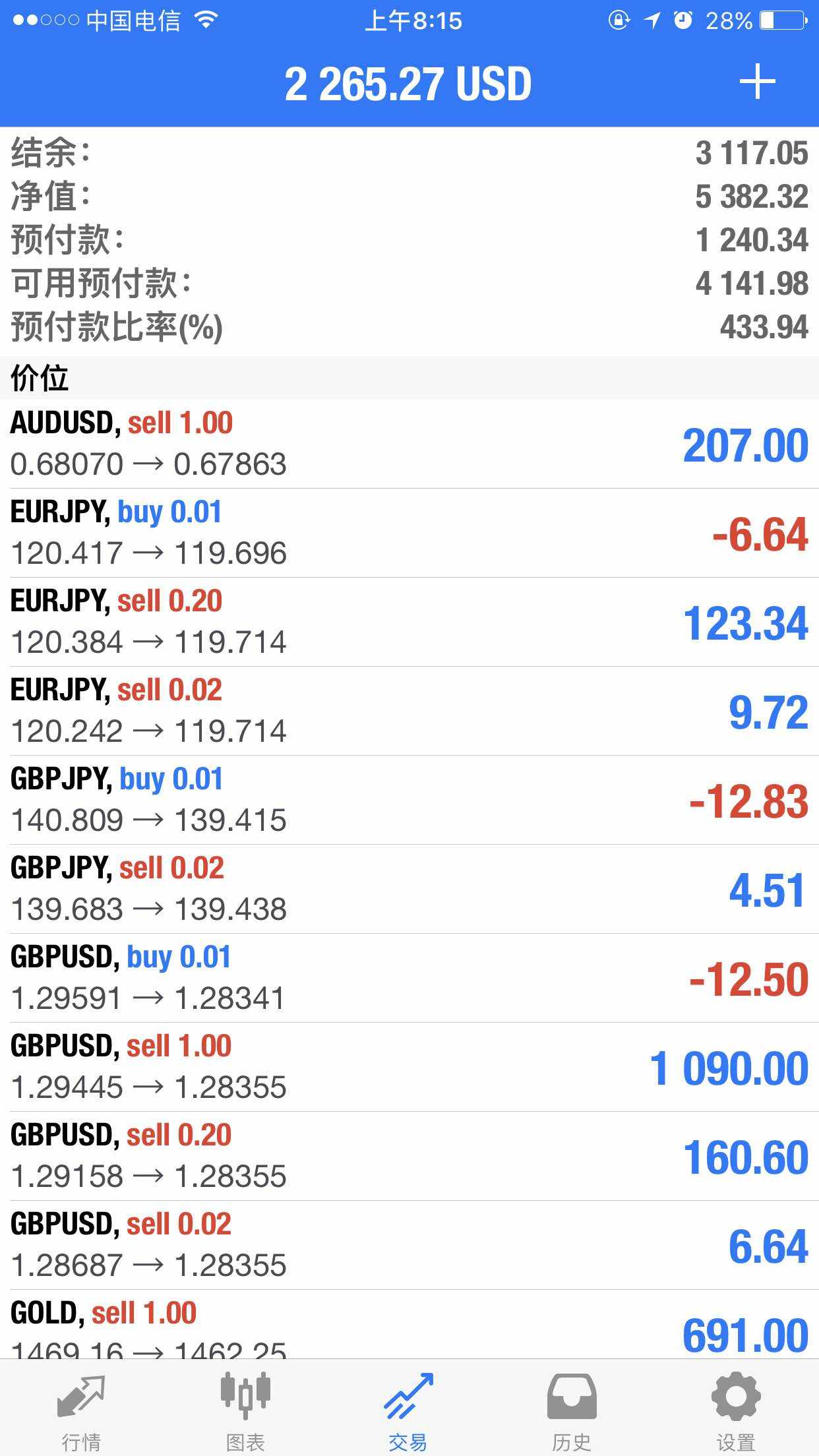Open the GOLD sell 1.00 position
The height and width of the screenshot is (1456, 819).
click(x=409, y=1324)
